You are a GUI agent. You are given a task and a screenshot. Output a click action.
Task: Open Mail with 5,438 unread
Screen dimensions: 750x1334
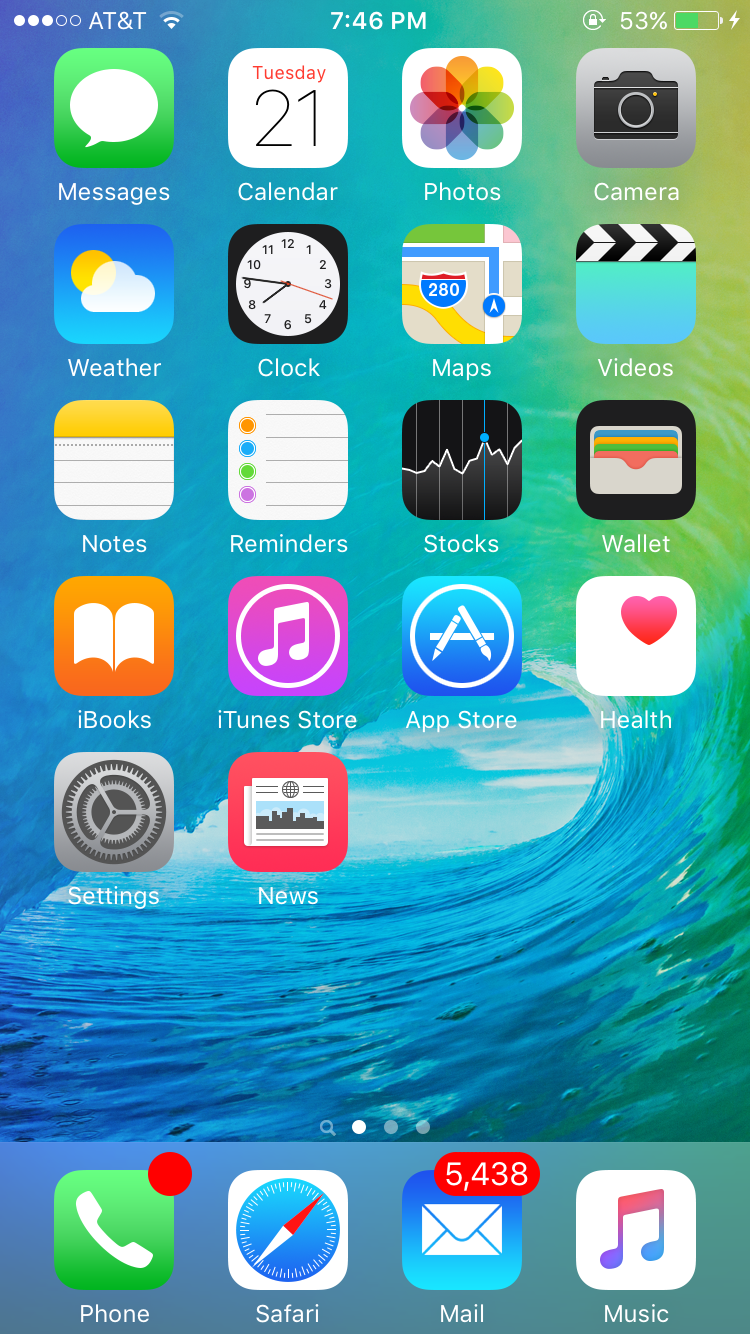point(462,1230)
